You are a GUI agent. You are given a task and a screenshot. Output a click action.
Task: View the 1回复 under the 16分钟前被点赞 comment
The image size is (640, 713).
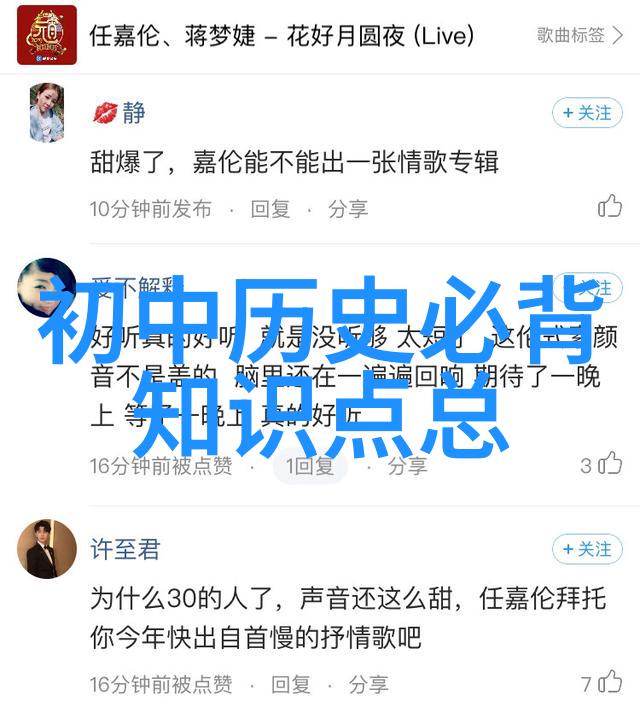pyautogui.click(x=309, y=466)
